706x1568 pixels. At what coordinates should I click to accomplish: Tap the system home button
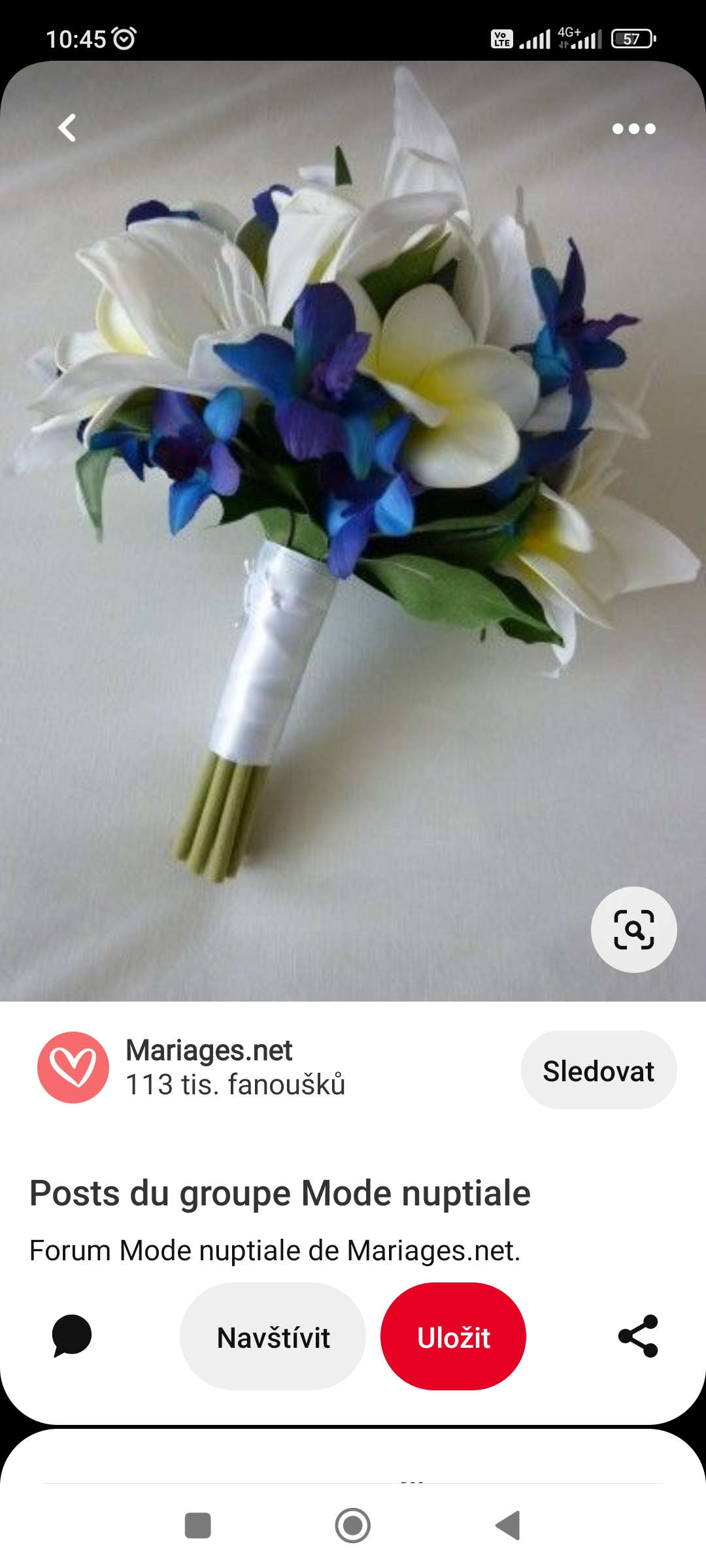(352, 1526)
